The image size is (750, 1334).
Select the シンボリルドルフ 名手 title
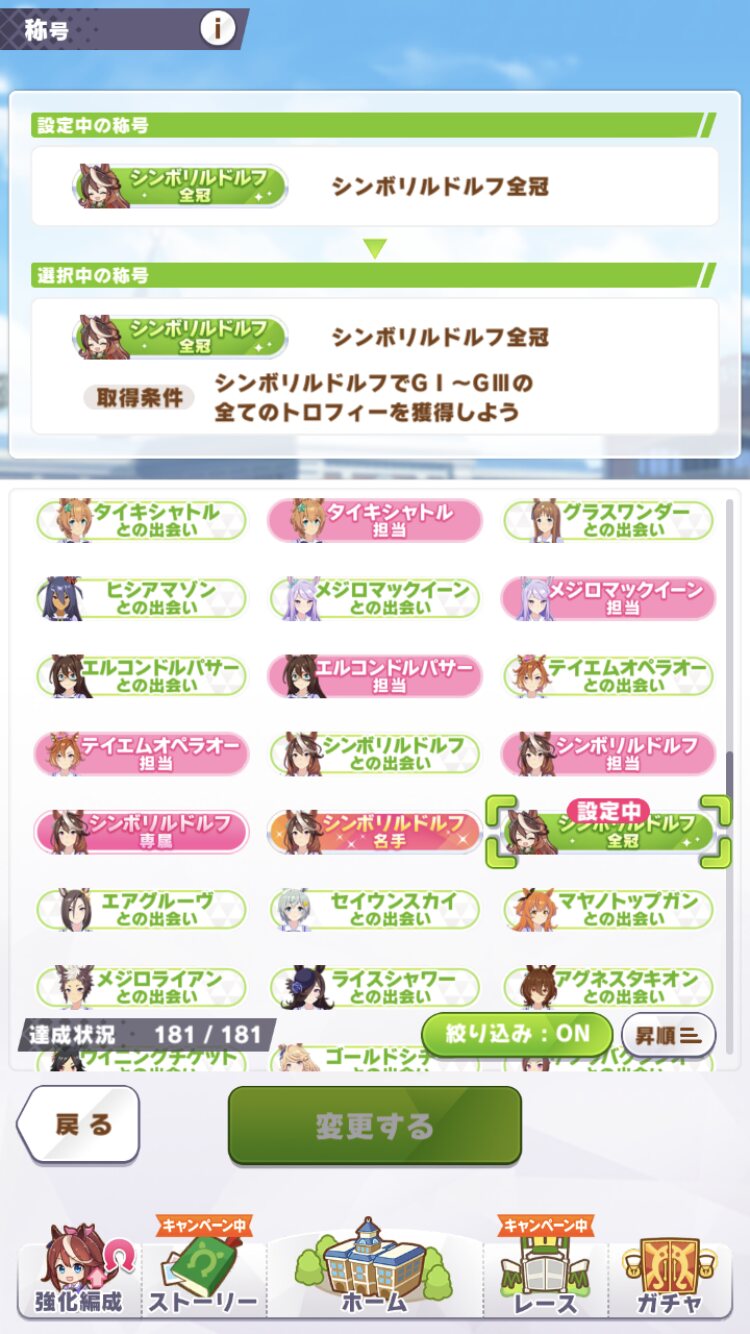tap(375, 832)
